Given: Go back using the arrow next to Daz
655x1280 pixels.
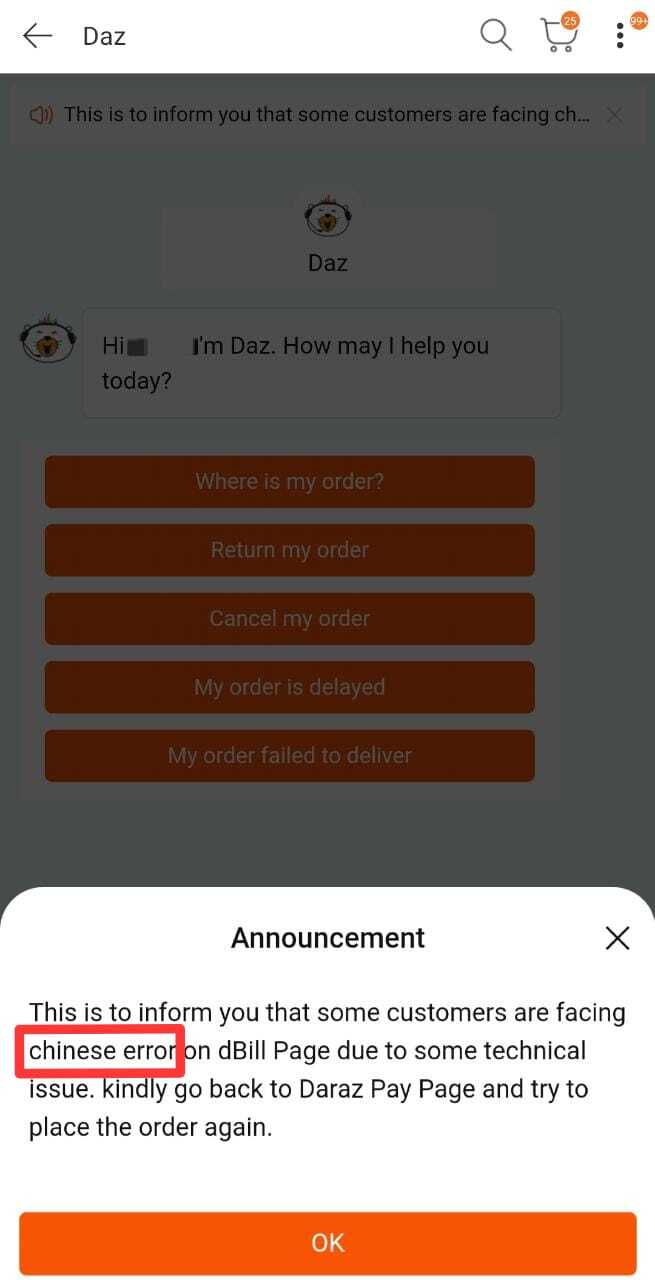Looking at the screenshot, I should tap(37, 36).
